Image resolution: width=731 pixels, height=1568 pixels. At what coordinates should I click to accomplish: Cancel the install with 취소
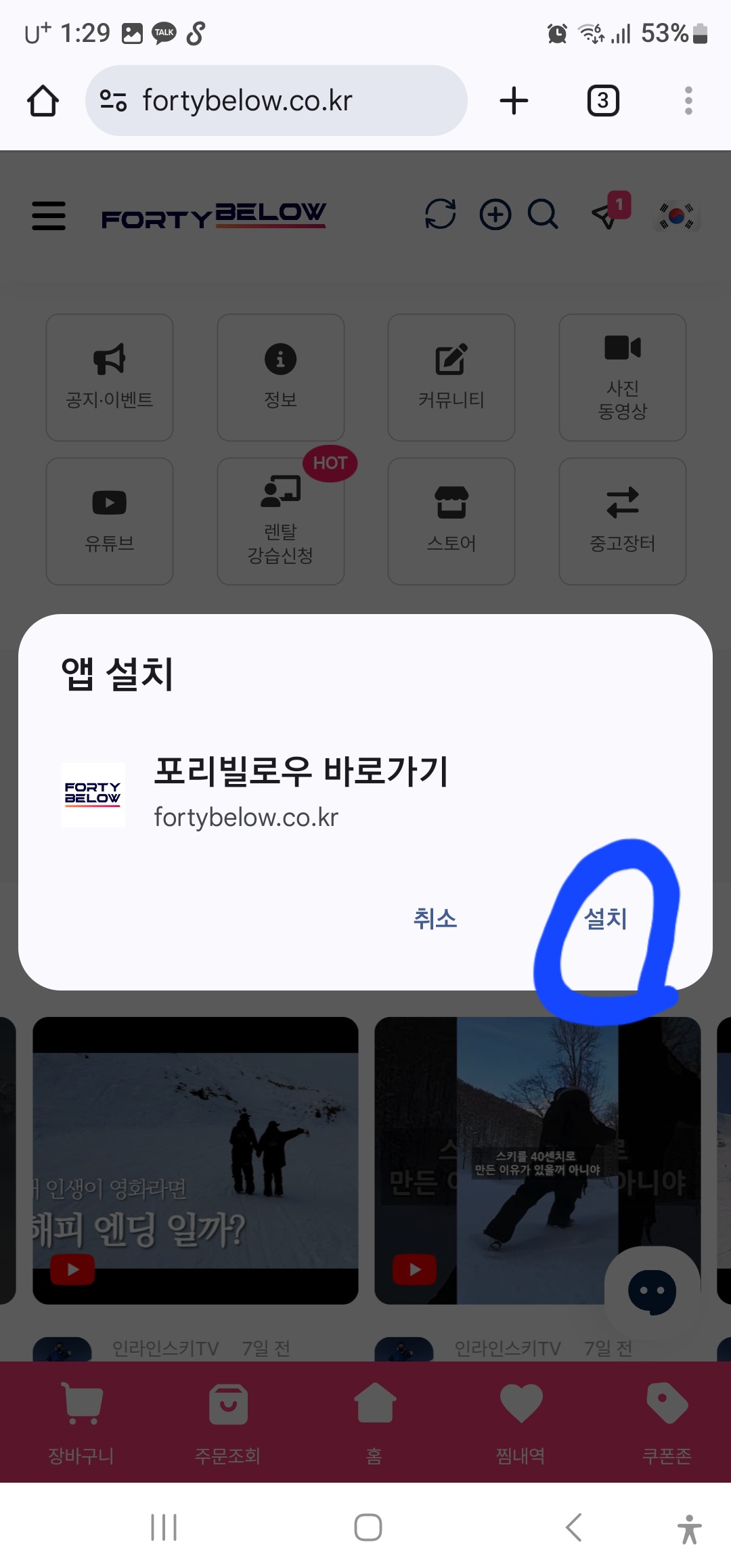(435, 919)
